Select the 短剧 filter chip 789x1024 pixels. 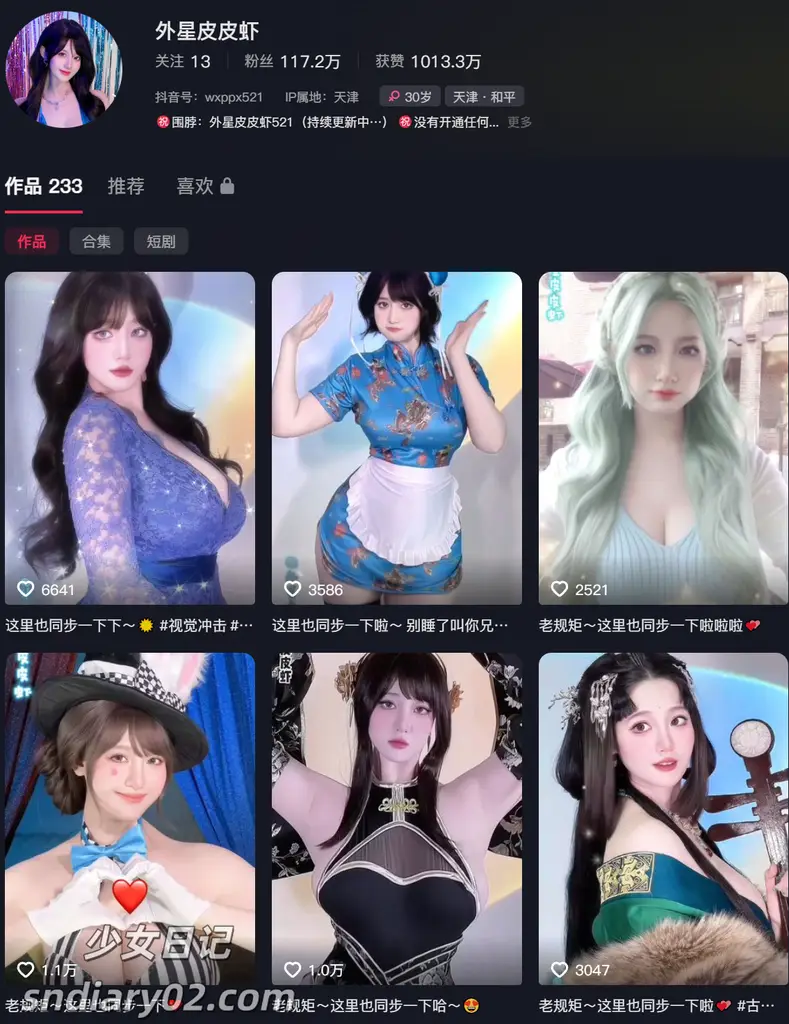[161, 241]
